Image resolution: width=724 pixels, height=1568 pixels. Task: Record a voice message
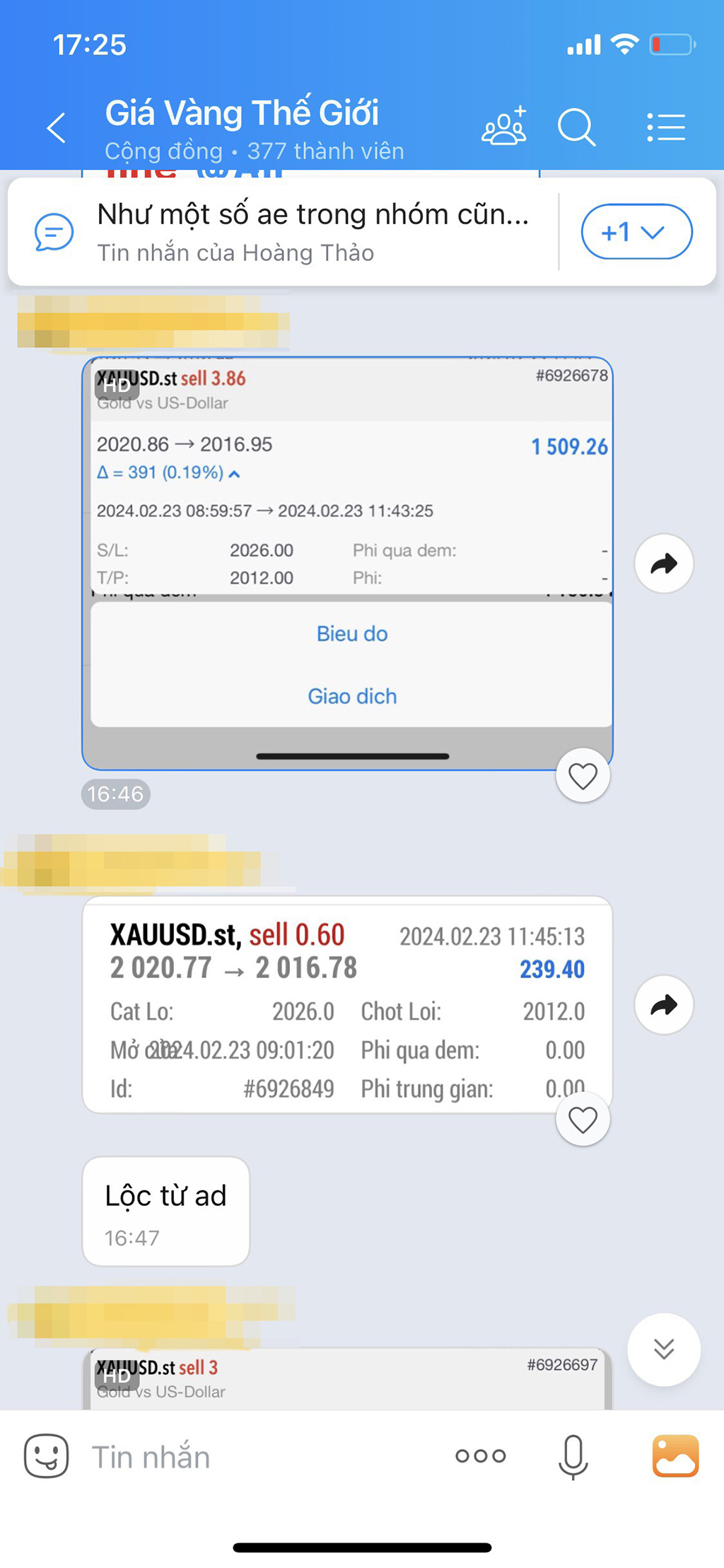click(573, 1456)
